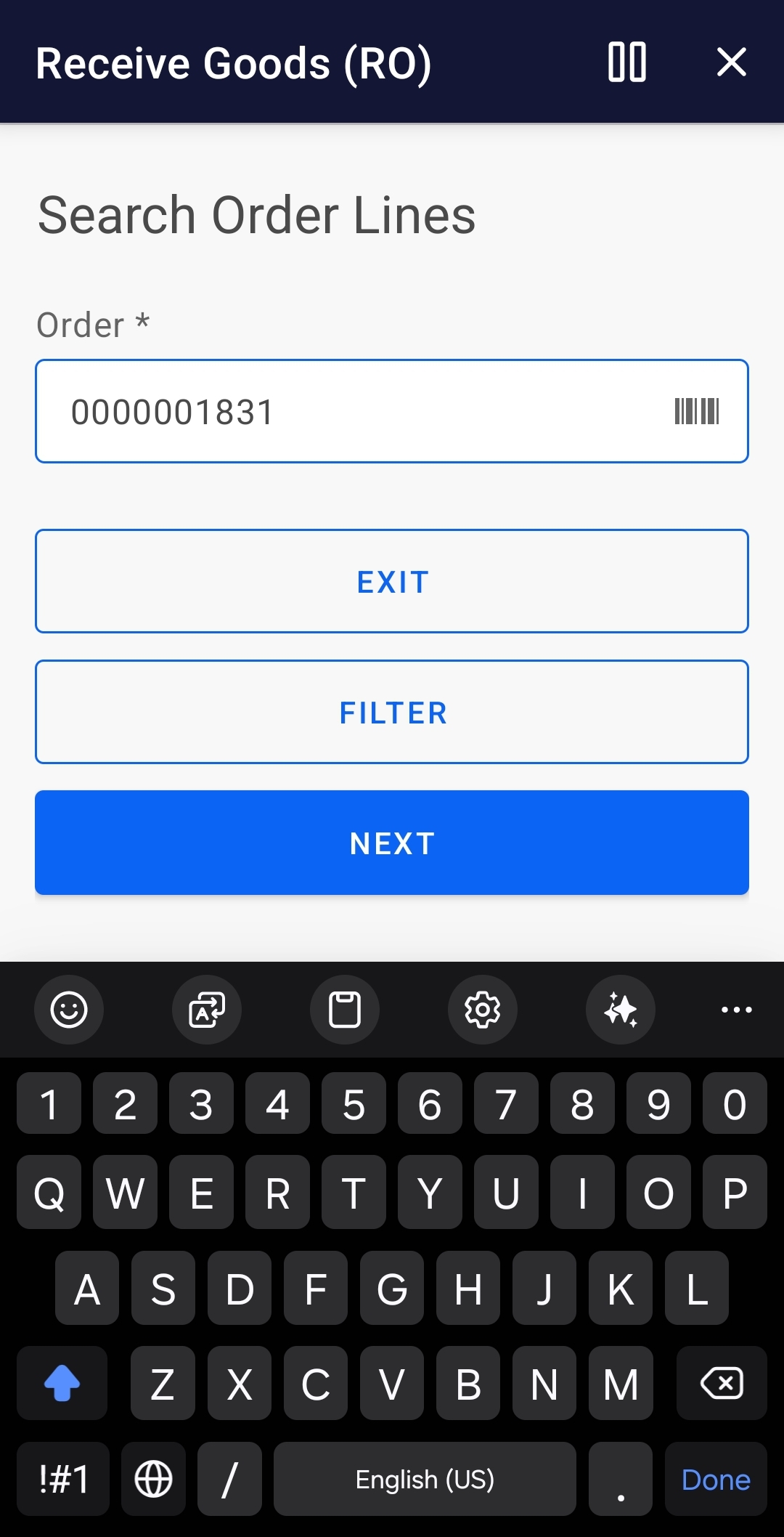Open AI writing assist sparkle icon
The height and width of the screenshot is (1537, 784).
[620, 1010]
